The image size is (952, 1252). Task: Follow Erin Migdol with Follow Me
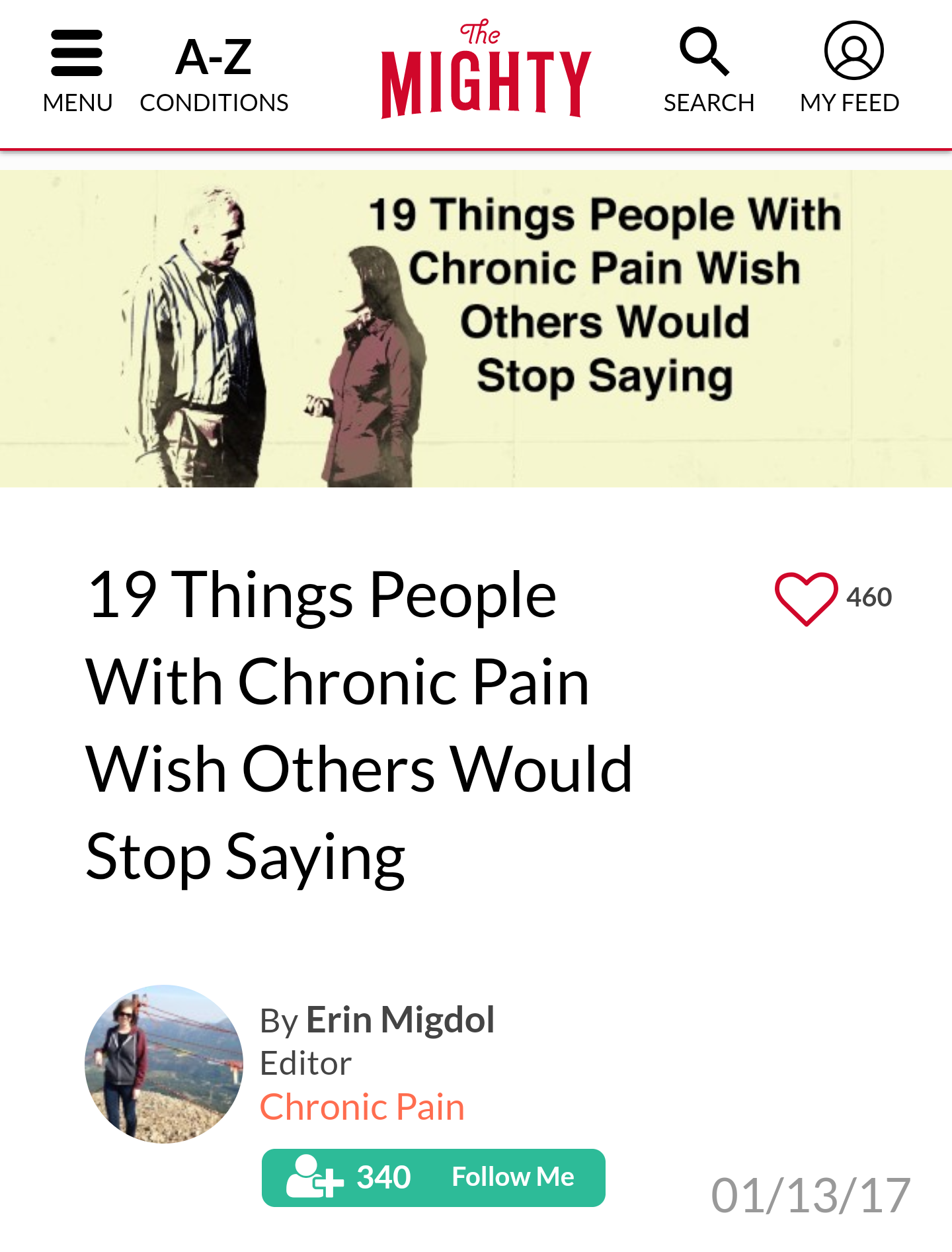[x=434, y=1177]
